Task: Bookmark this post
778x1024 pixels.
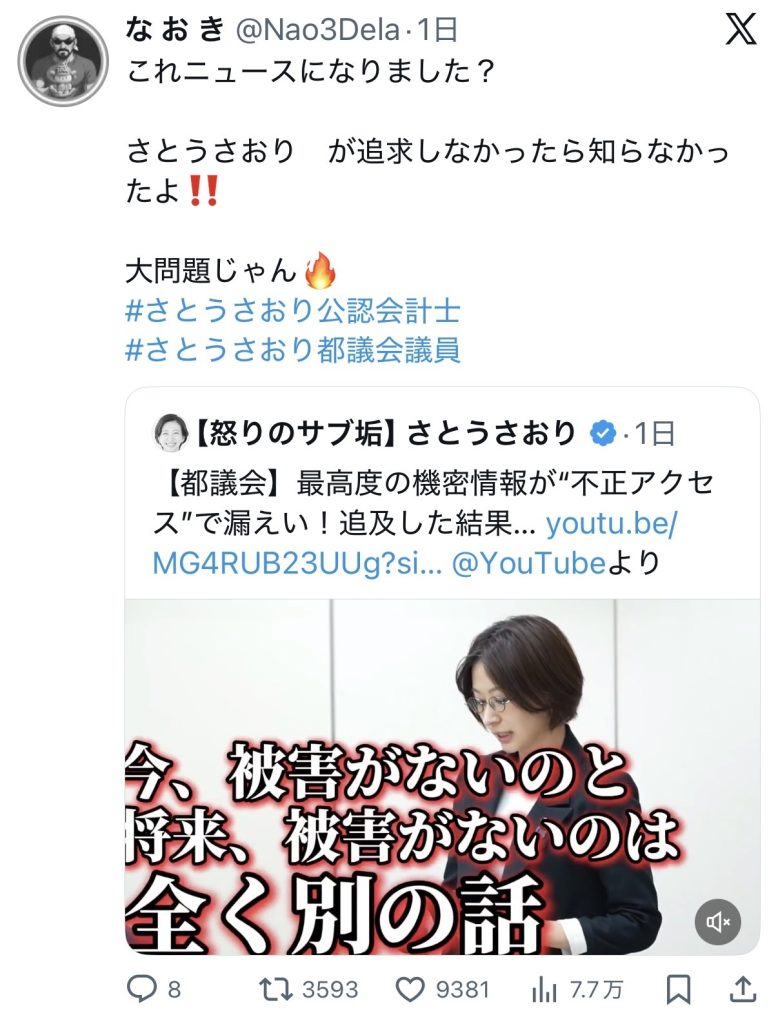Action: coord(679,989)
